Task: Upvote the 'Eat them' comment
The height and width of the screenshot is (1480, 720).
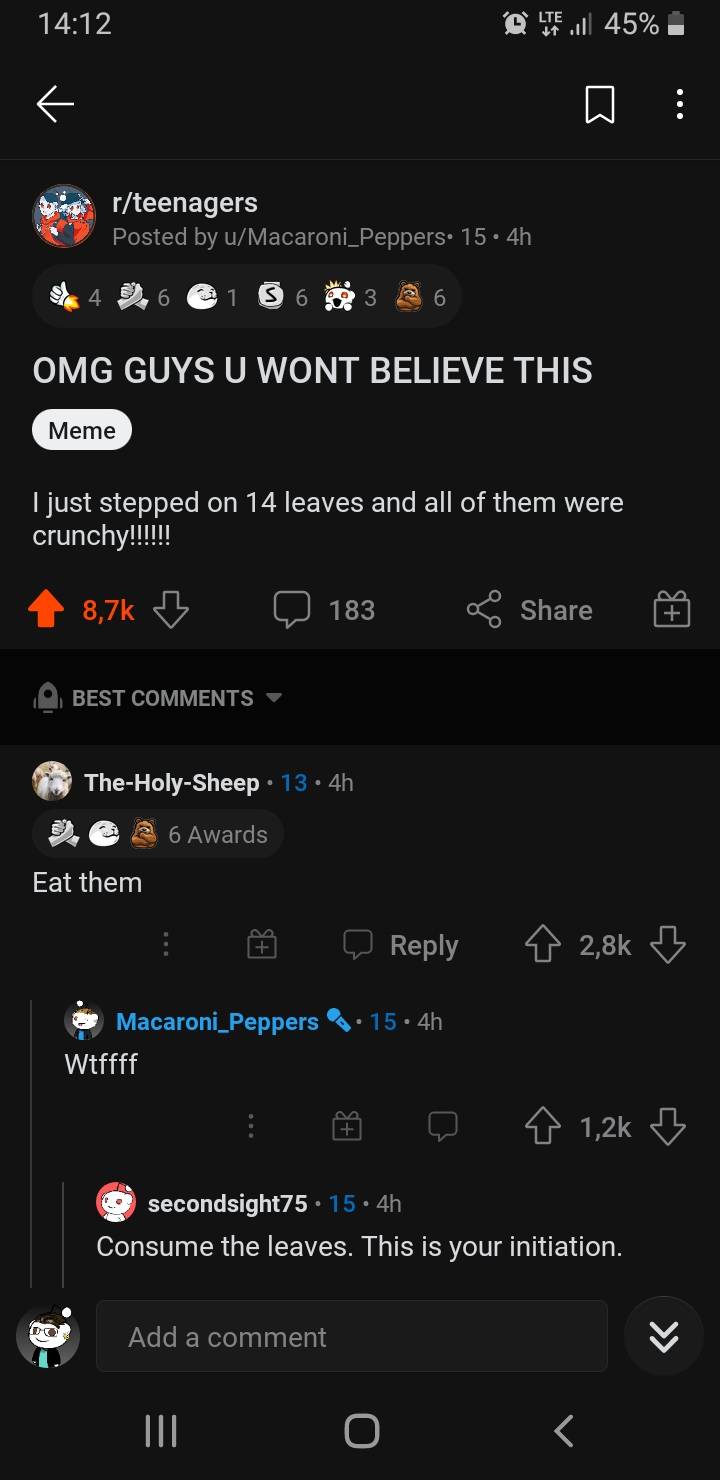Action: 542,944
